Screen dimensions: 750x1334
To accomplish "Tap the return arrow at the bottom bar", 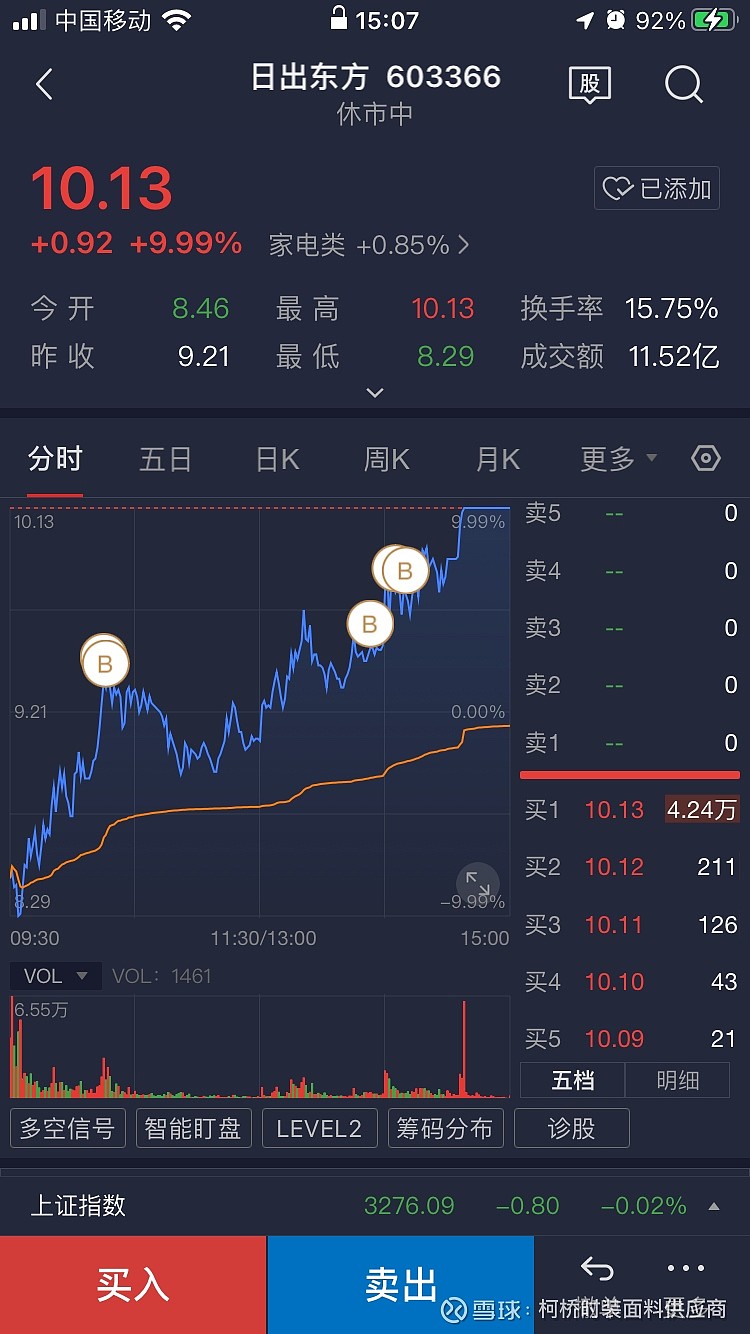I will pyautogui.click(x=597, y=1267).
